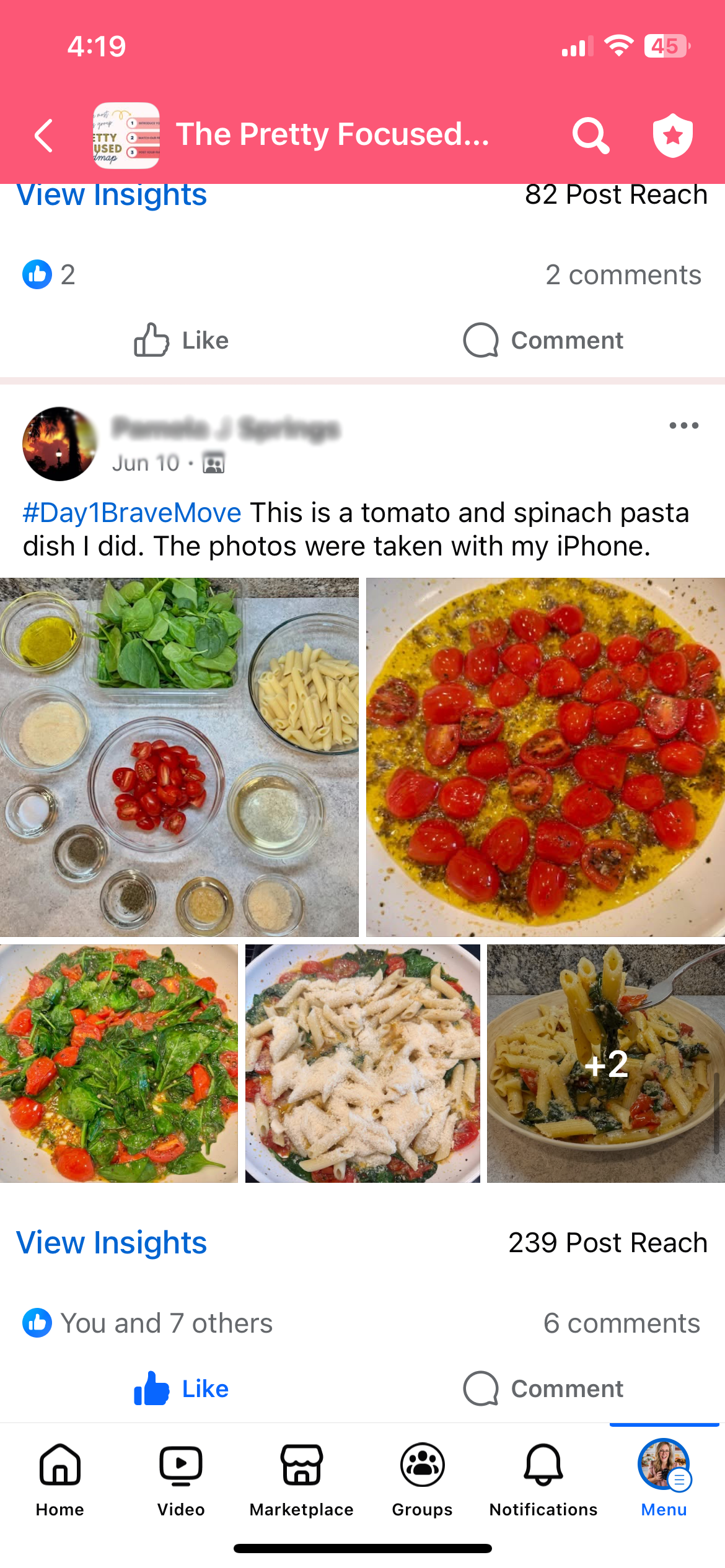
Task: View Insights for the 239 reach post
Action: 112,1242
